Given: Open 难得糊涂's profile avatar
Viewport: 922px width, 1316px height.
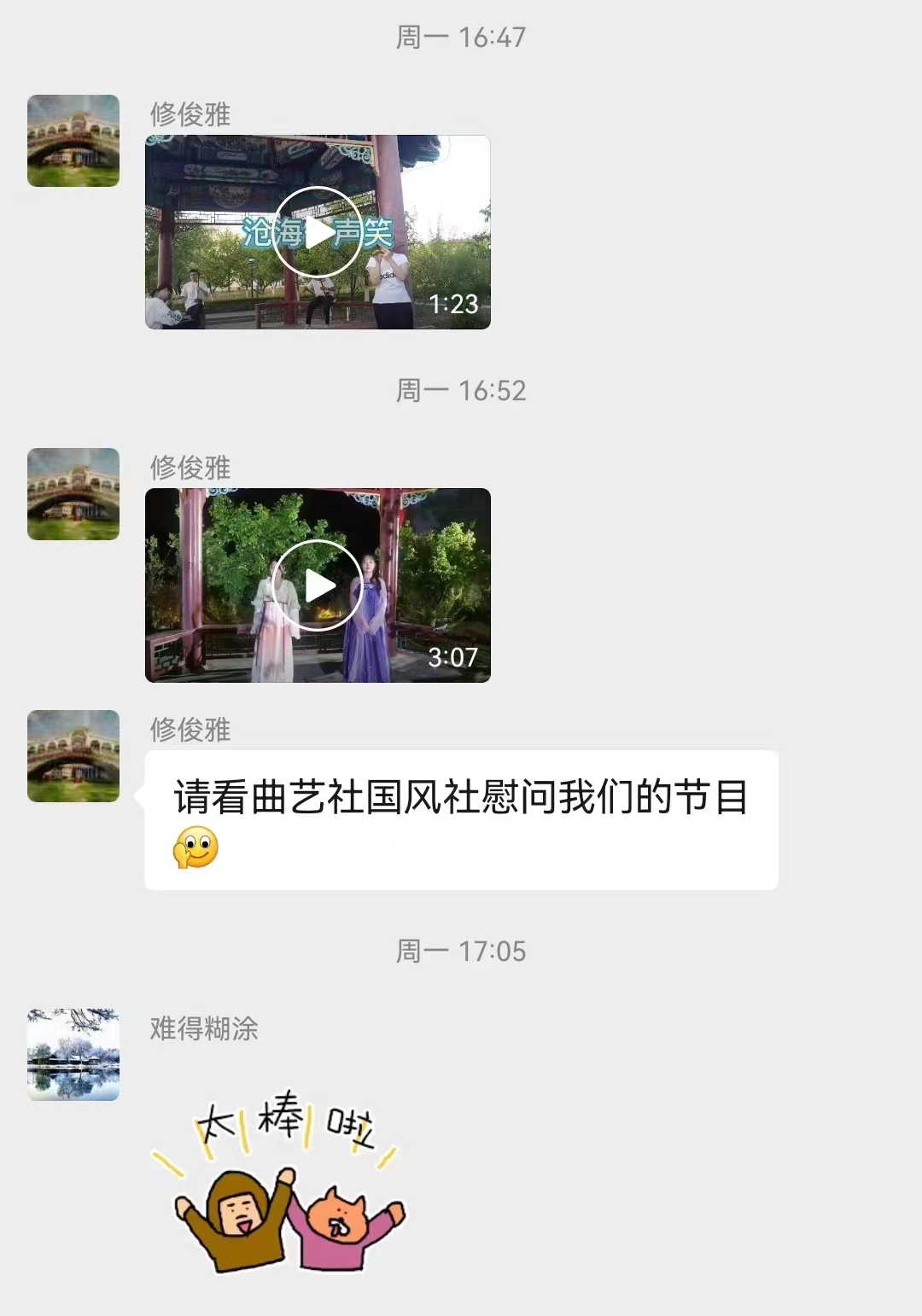Looking at the screenshot, I should point(73,1055).
